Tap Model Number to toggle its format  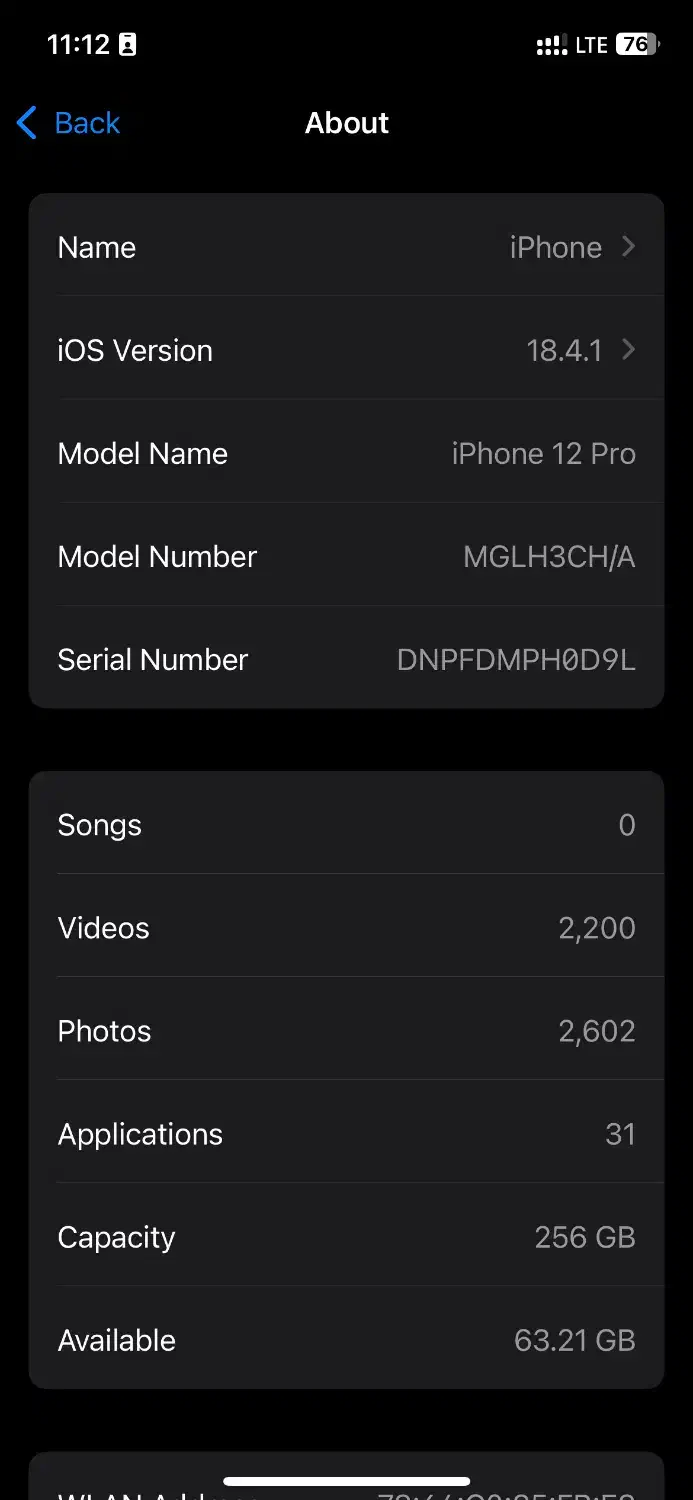[x=346, y=556]
